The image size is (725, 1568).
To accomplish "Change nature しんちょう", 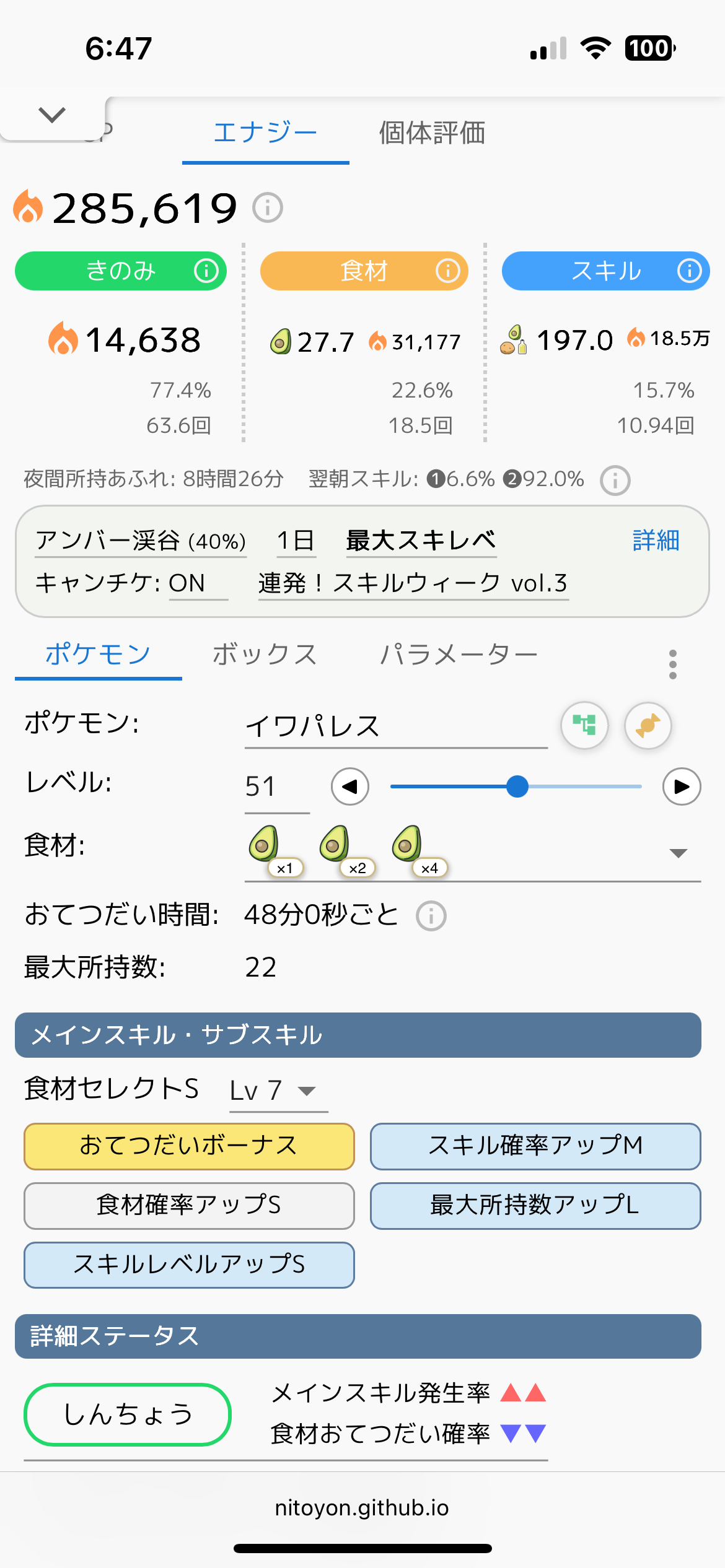I will click(x=128, y=1415).
